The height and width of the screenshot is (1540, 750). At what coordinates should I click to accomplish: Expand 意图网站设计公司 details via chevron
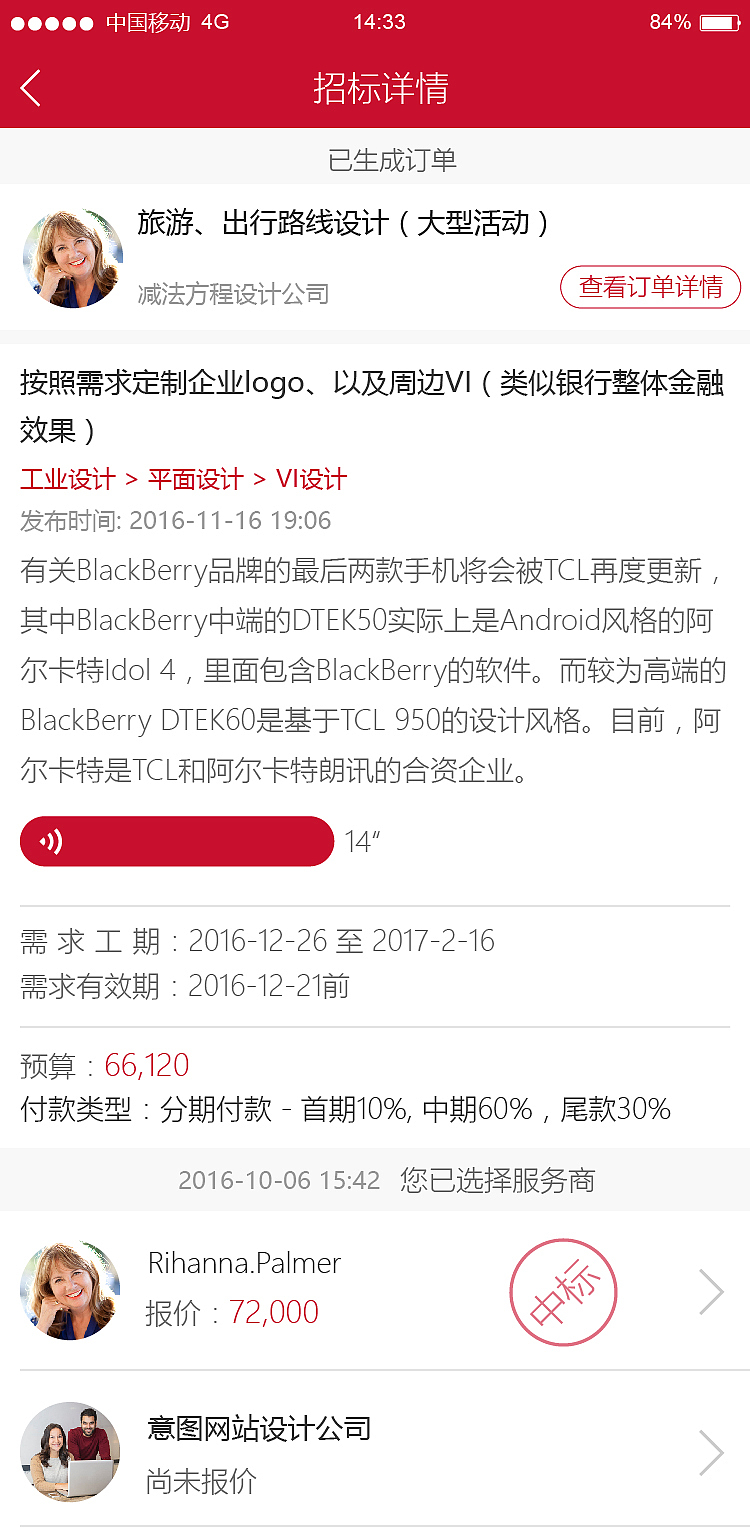coord(710,1452)
